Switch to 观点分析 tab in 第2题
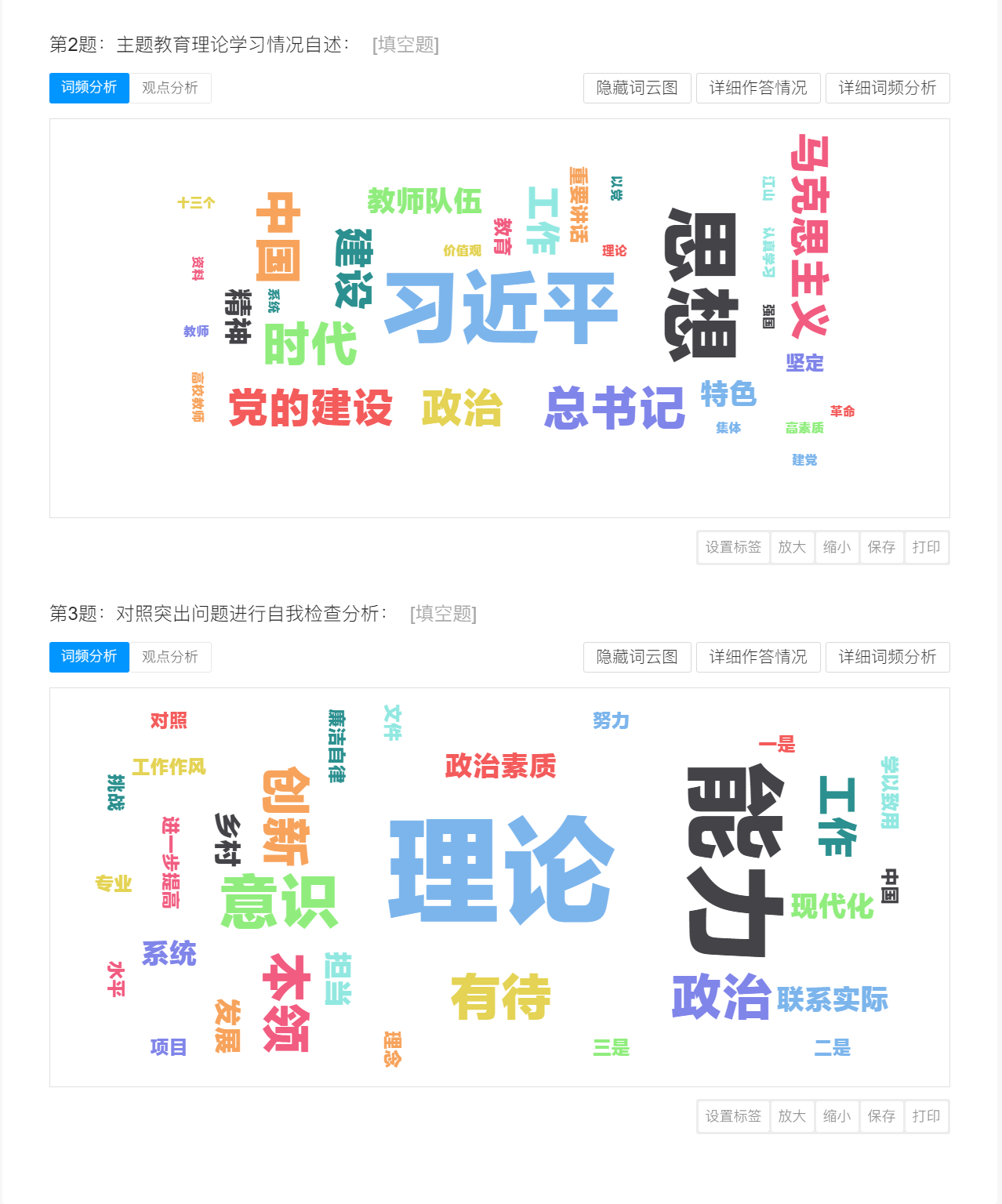The width and height of the screenshot is (1002, 1204). click(169, 88)
